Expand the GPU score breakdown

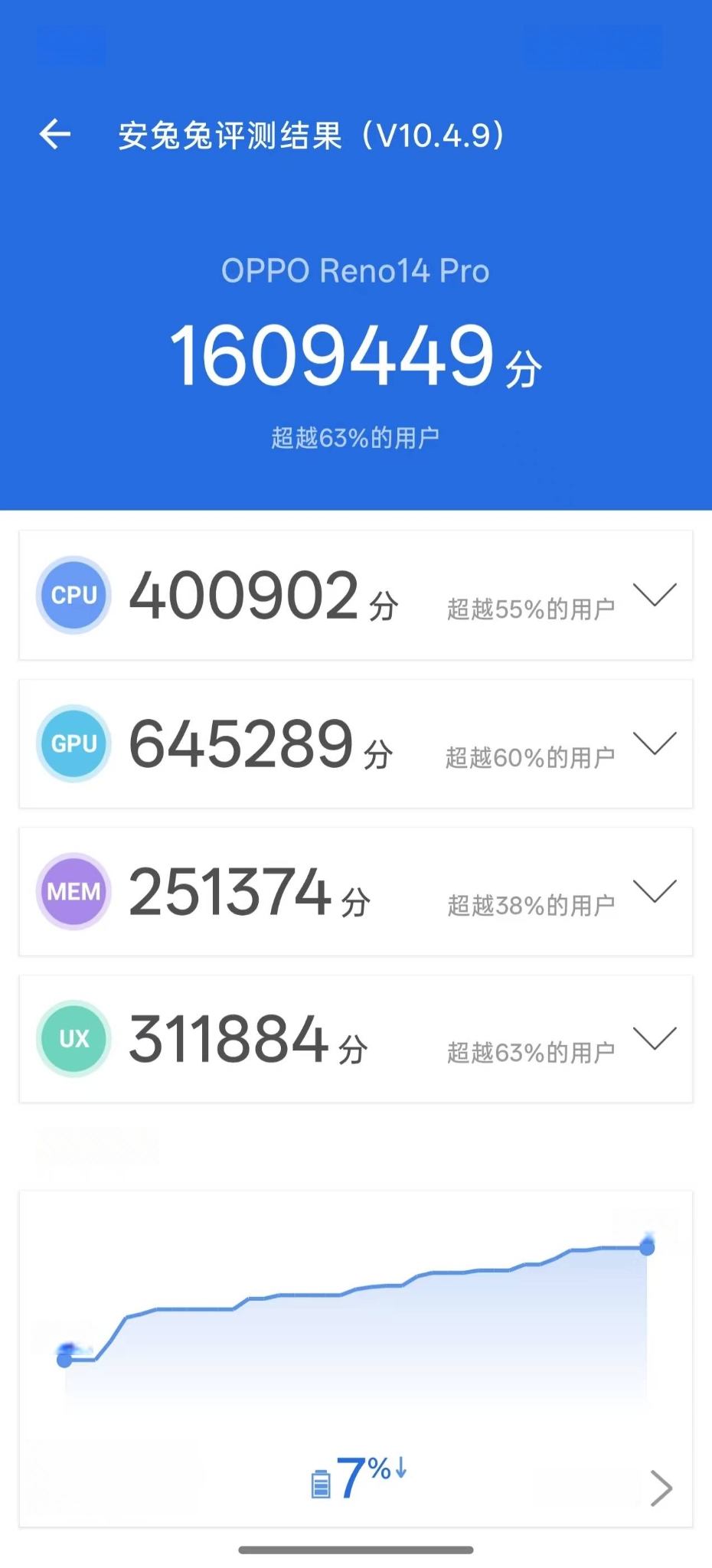(655, 743)
